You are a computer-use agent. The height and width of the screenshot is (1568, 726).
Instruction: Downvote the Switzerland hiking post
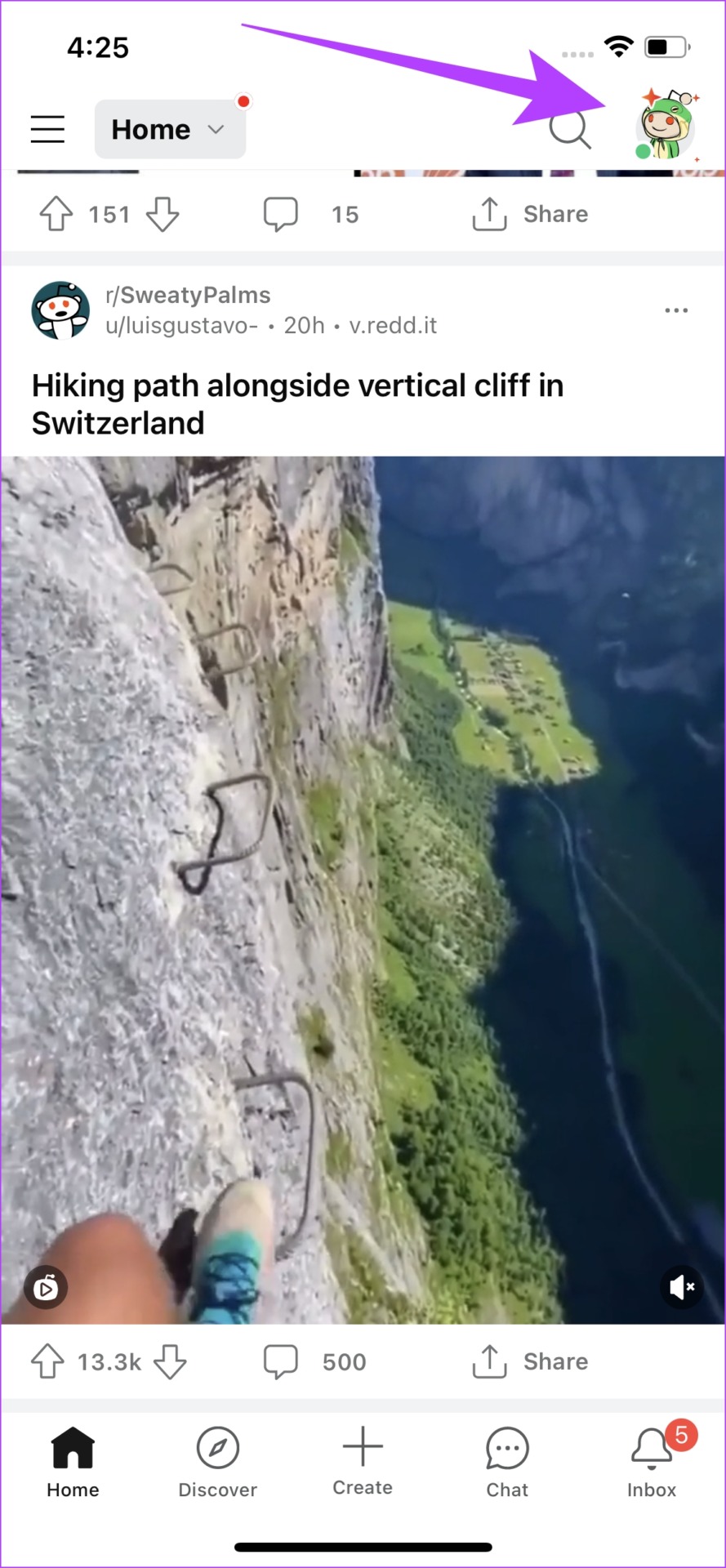pyautogui.click(x=170, y=1361)
